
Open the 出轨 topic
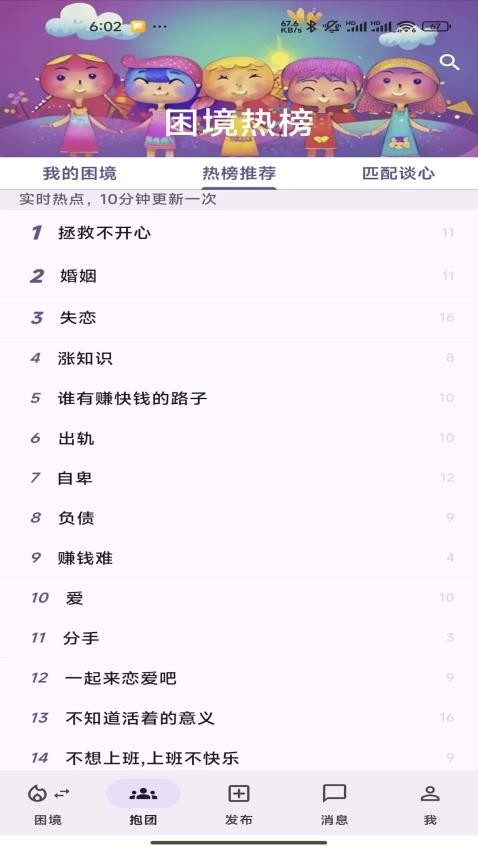click(x=239, y=438)
